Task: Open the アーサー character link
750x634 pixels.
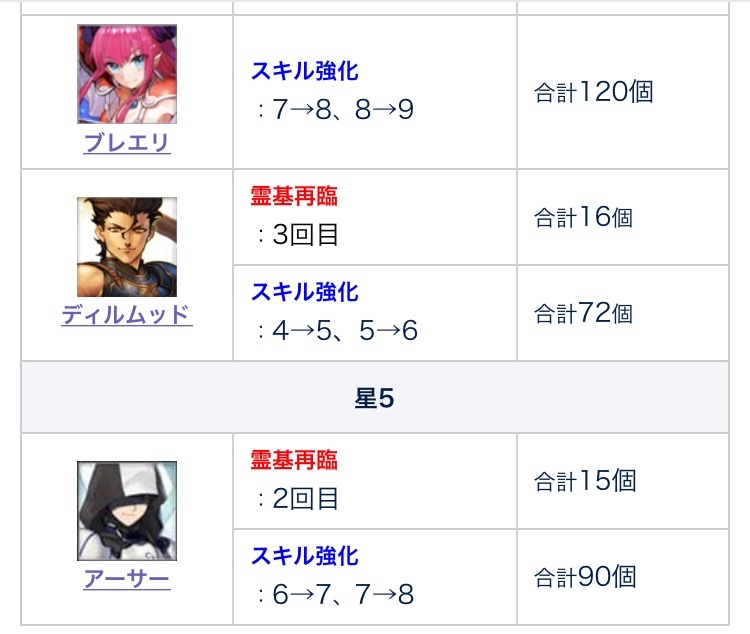Action: click(x=126, y=579)
